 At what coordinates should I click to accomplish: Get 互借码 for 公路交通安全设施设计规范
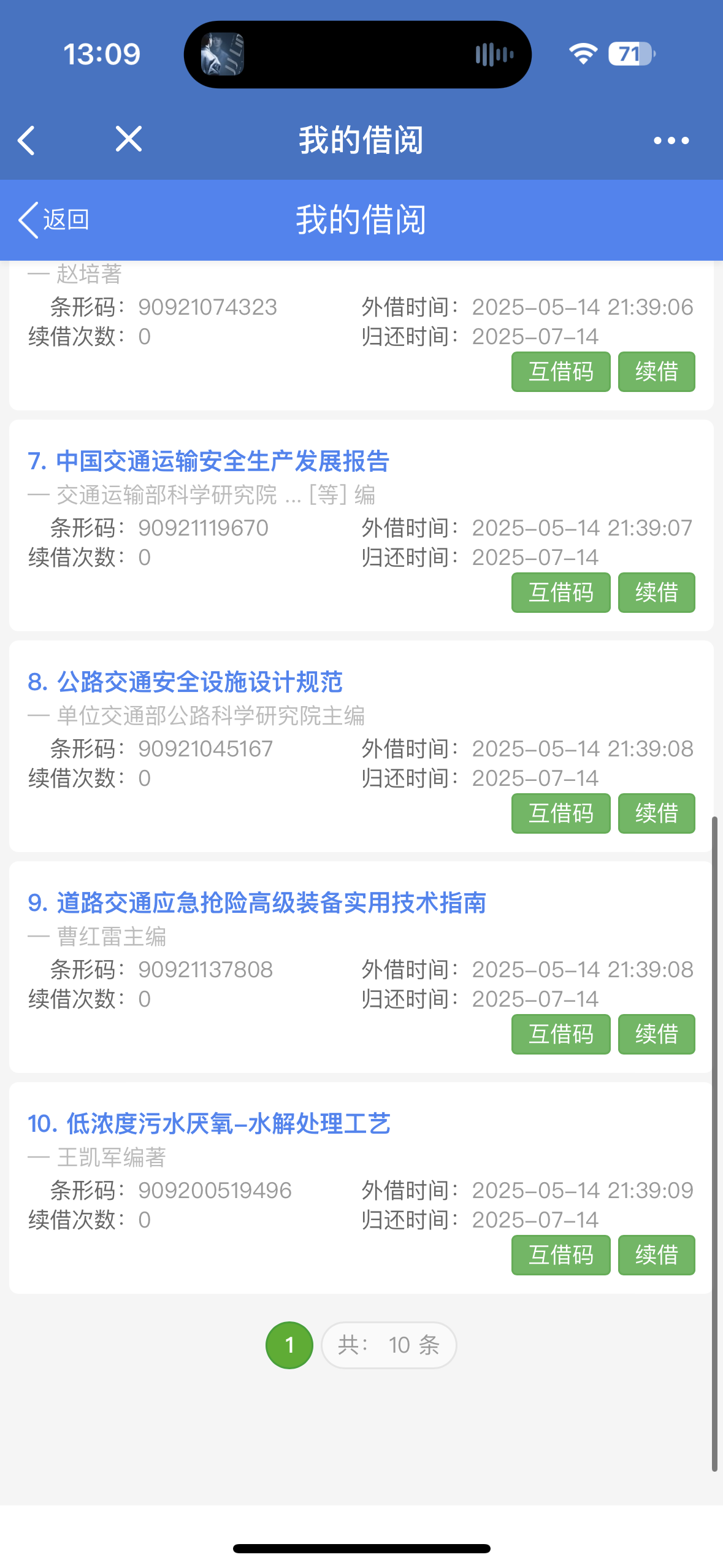click(560, 813)
